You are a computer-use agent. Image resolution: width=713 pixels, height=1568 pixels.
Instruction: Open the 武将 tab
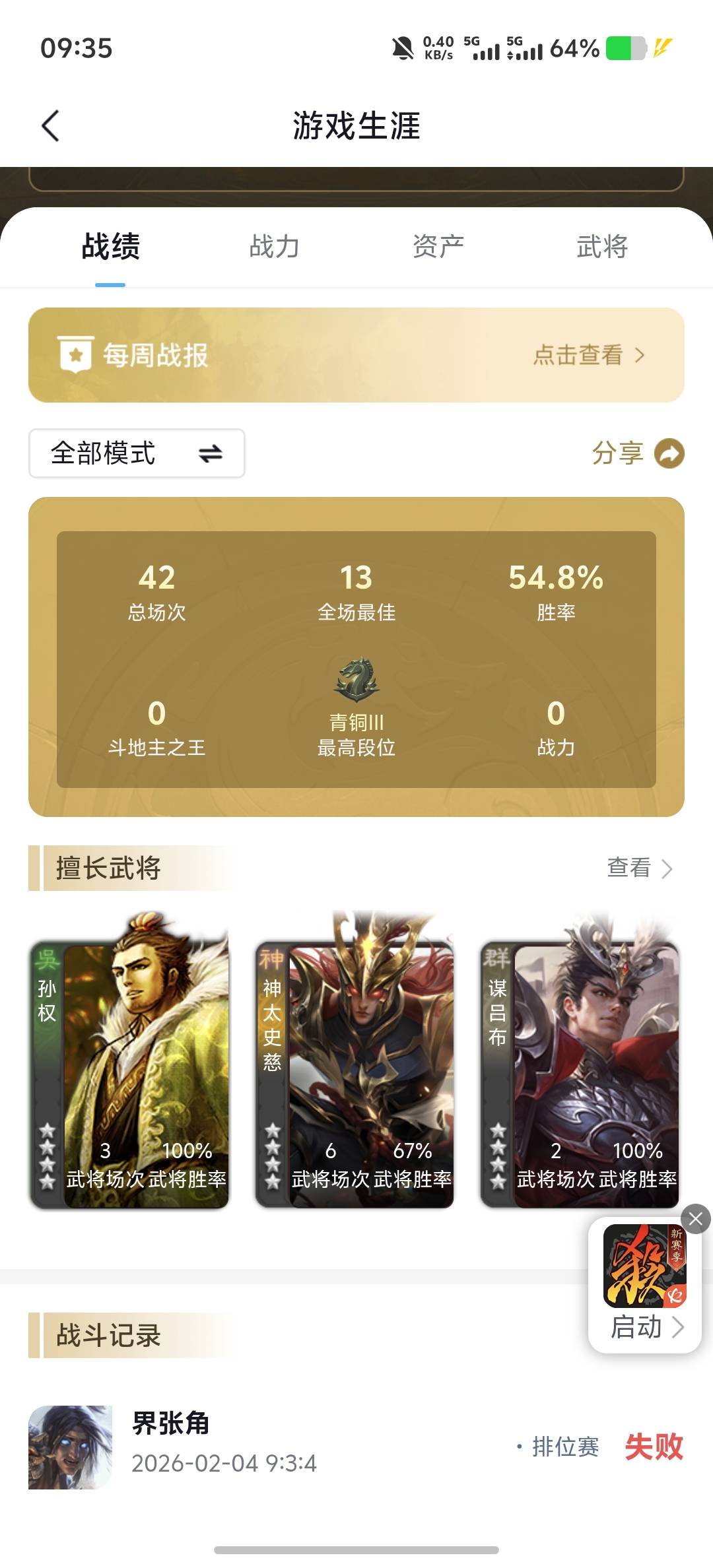click(601, 247)
